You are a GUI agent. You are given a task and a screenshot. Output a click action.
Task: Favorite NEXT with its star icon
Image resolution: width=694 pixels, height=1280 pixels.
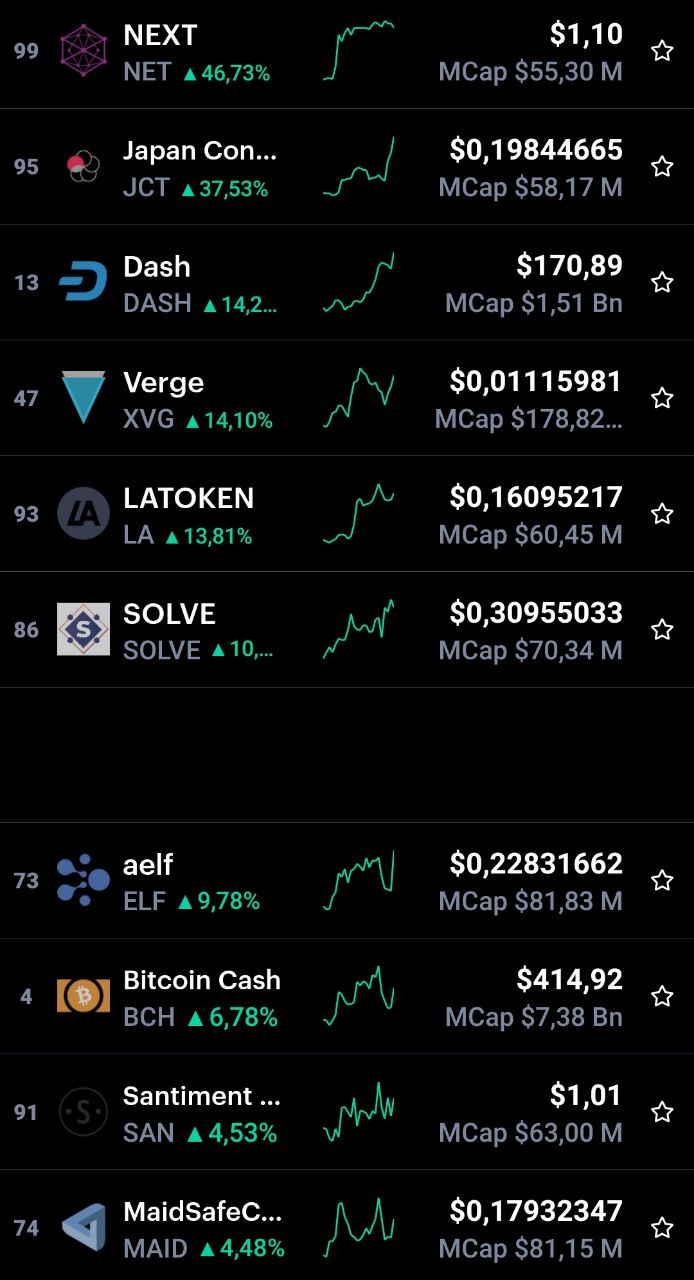tap(662, 51)
